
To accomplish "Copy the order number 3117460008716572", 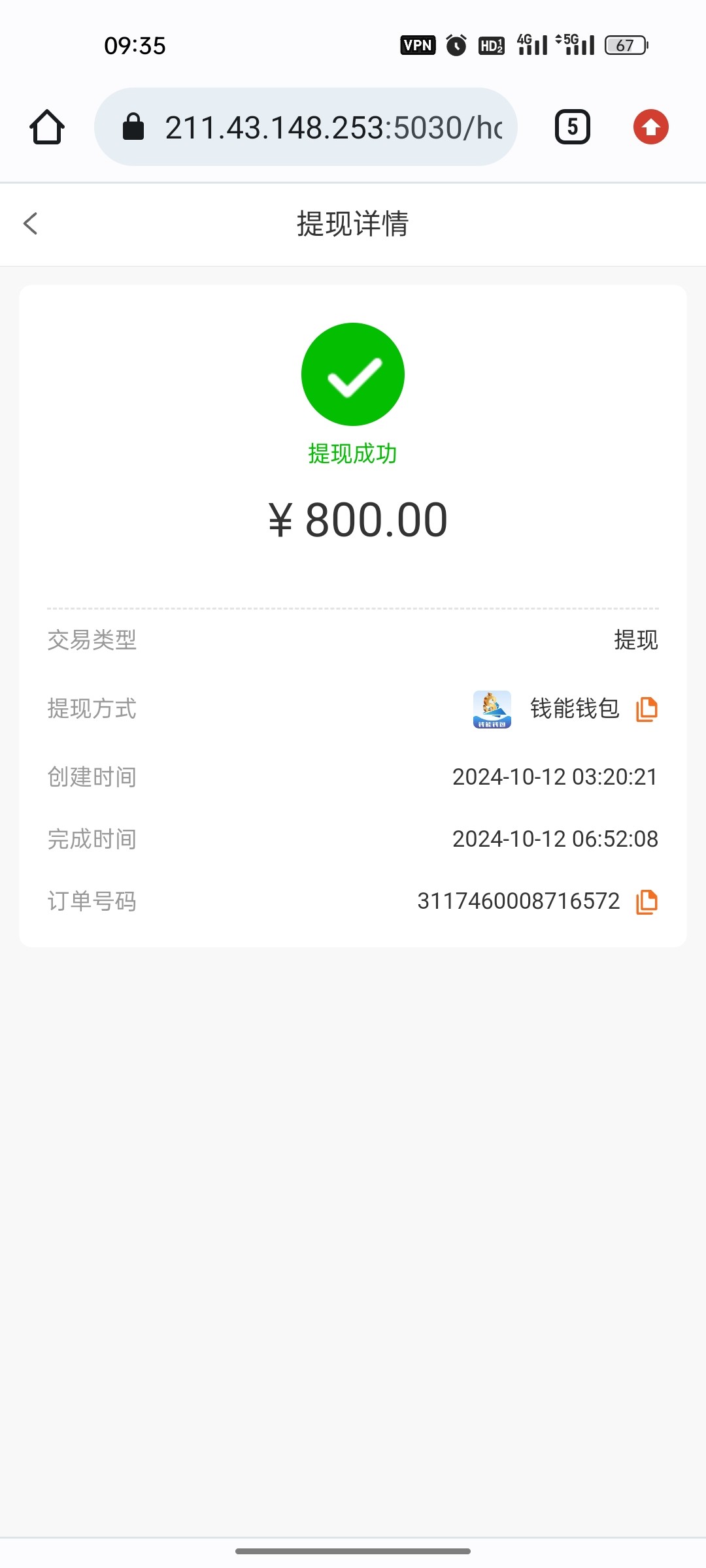I will pyautogui.click(x=647, y=902).
